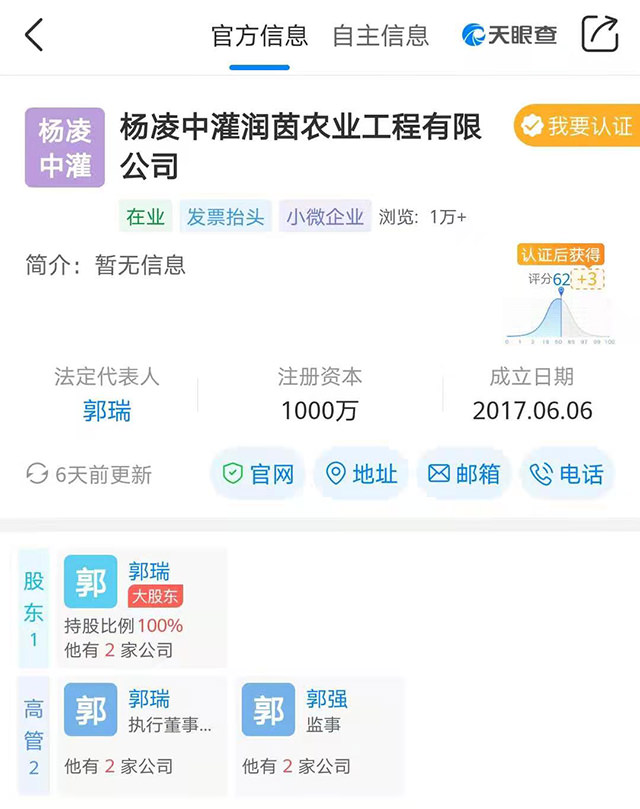
Task: Open the 发票抬头 tag
Action: (x=226, y=216)
